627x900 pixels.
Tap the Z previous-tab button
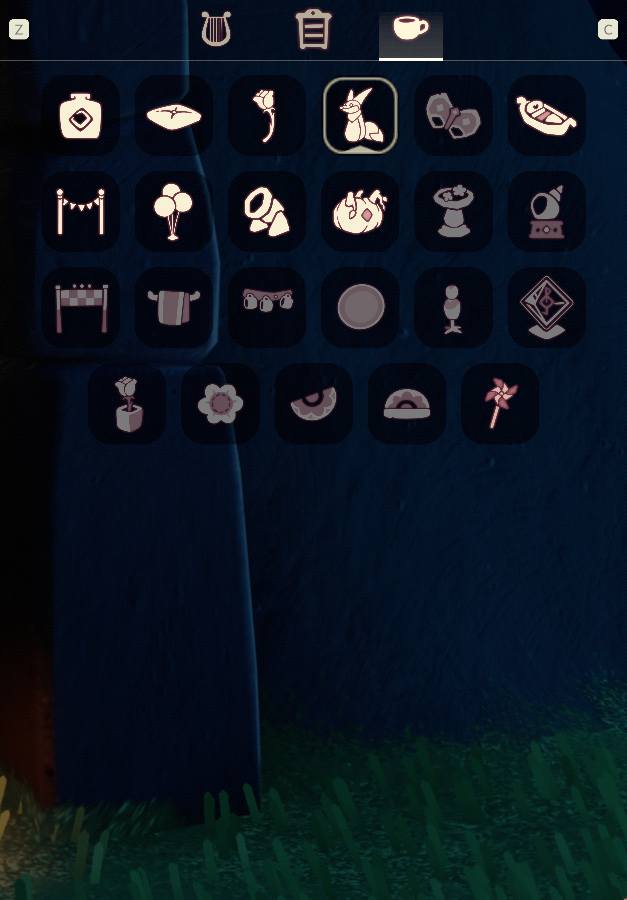[18, 30]
